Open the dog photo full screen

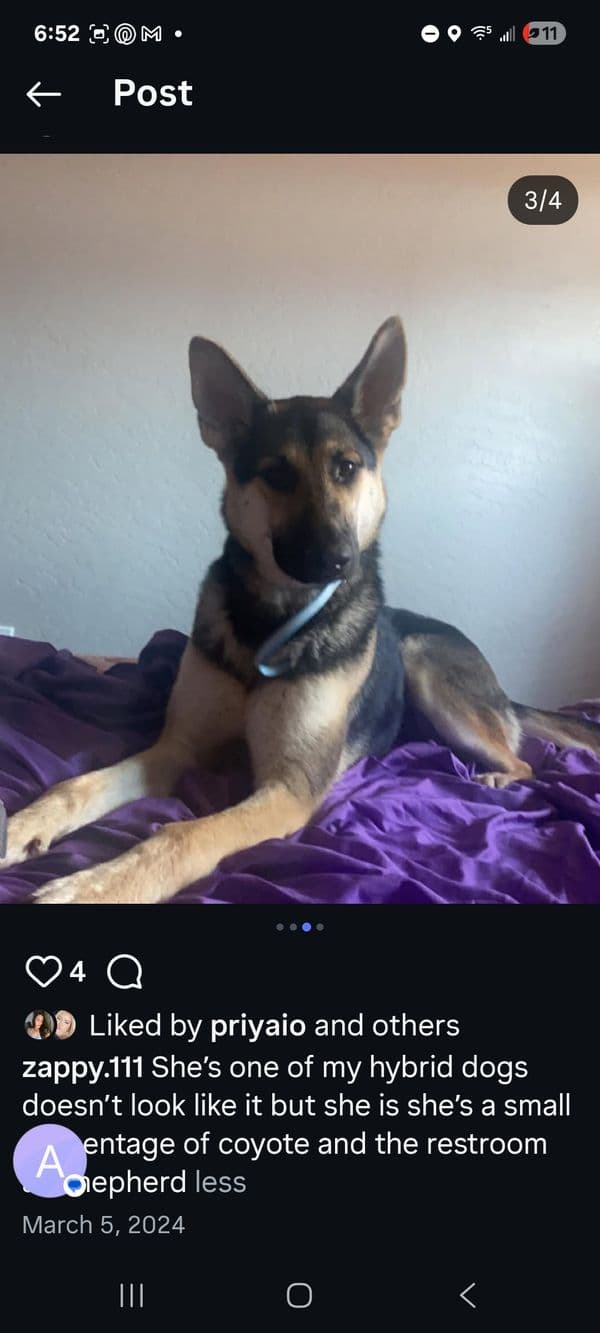pyautogui.click(x=300, y=528)
